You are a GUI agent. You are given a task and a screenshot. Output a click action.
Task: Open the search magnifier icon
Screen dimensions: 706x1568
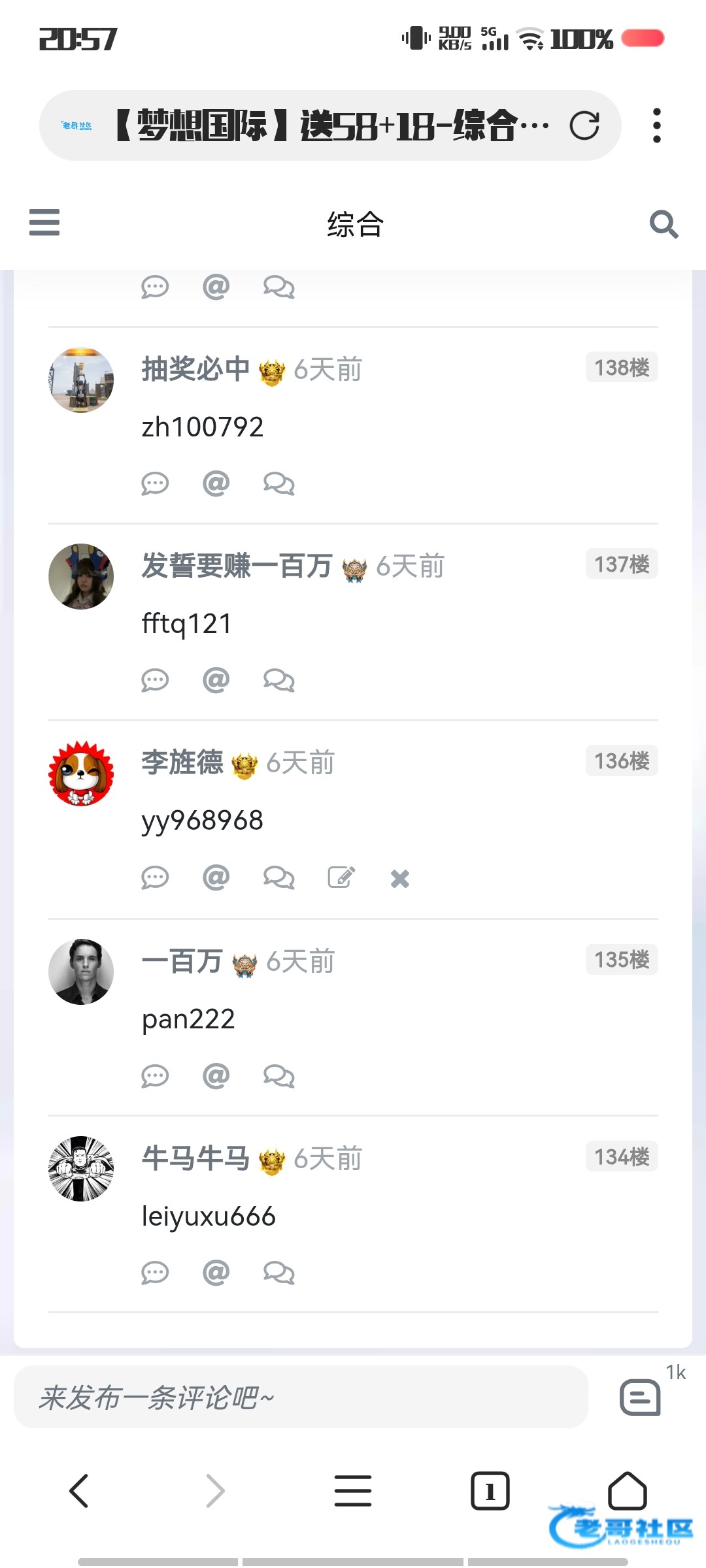click(664, 224)
